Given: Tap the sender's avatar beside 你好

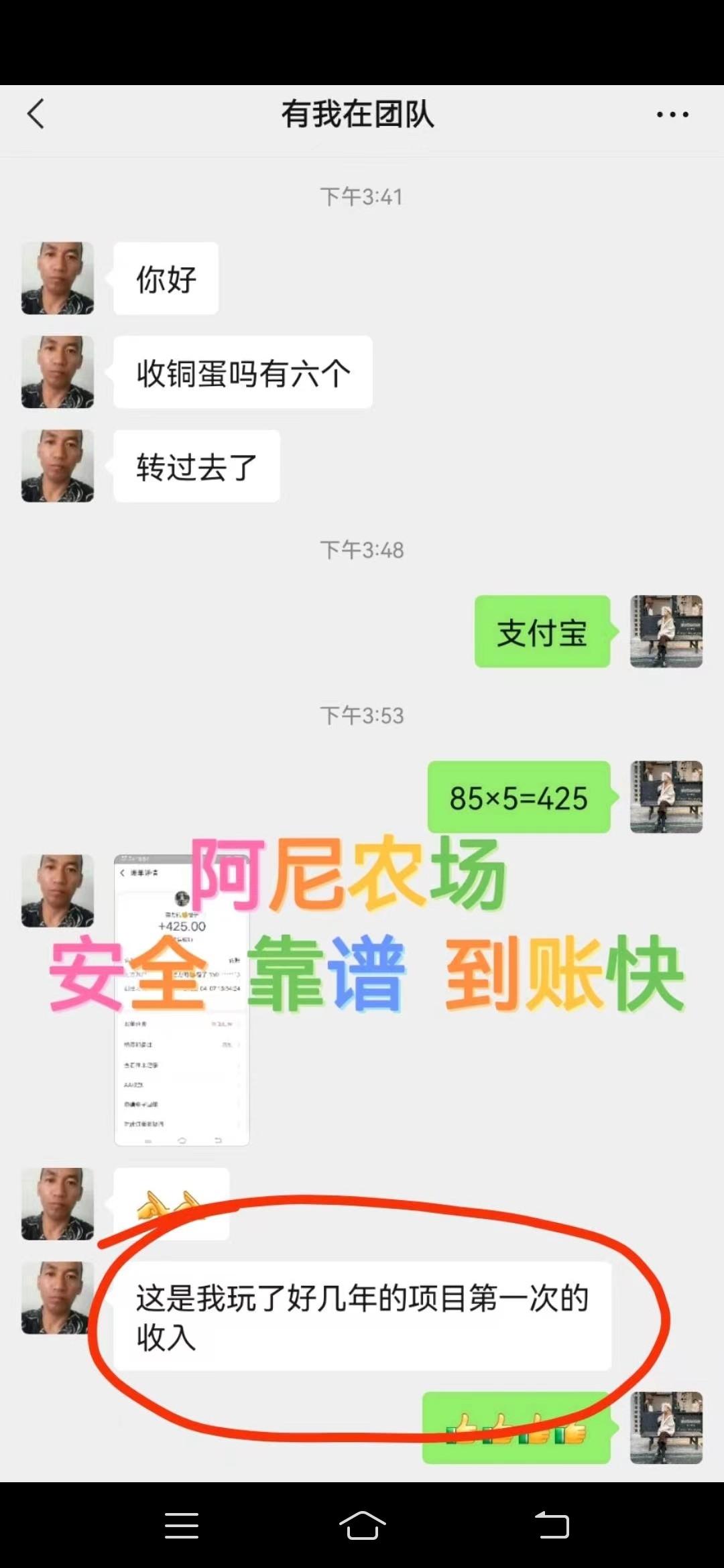Looking at the screenshot, I should 58,278.
